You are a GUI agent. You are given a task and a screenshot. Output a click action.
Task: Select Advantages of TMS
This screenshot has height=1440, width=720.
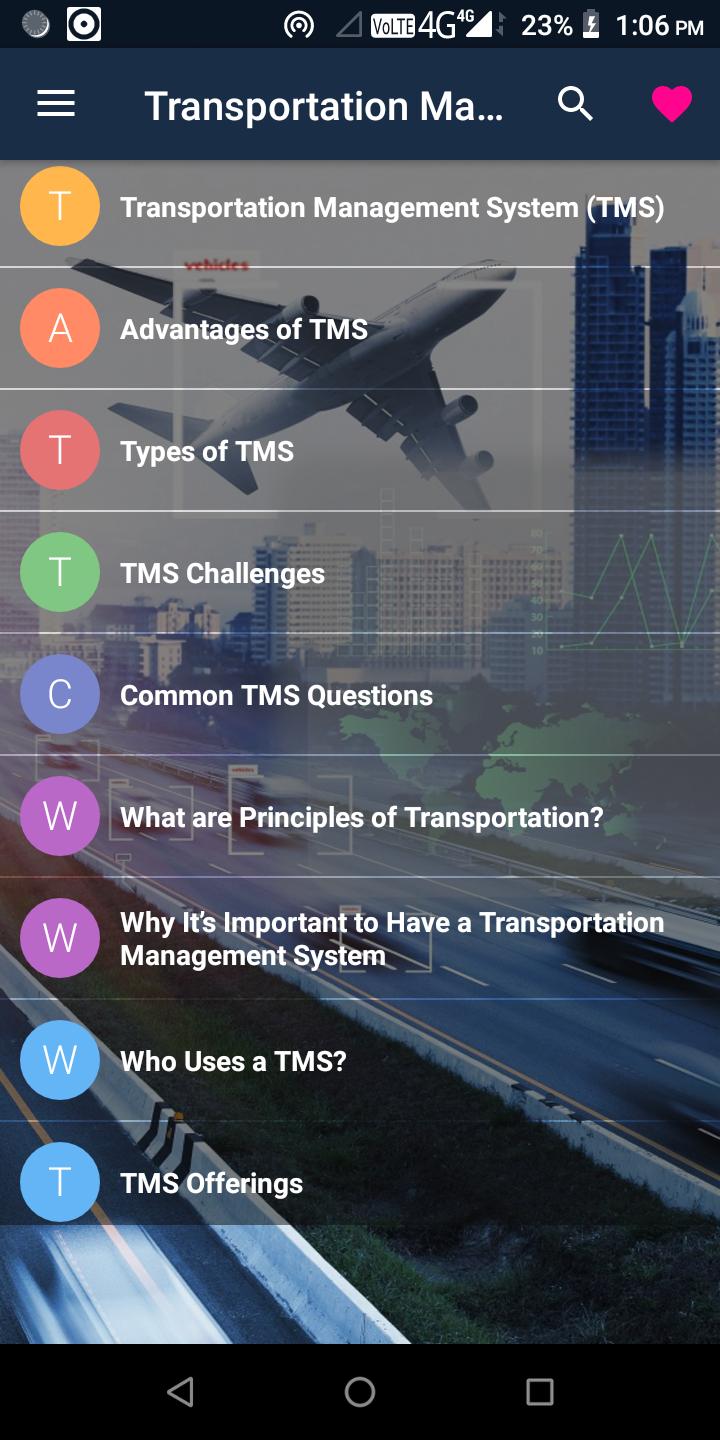(244, 329)
